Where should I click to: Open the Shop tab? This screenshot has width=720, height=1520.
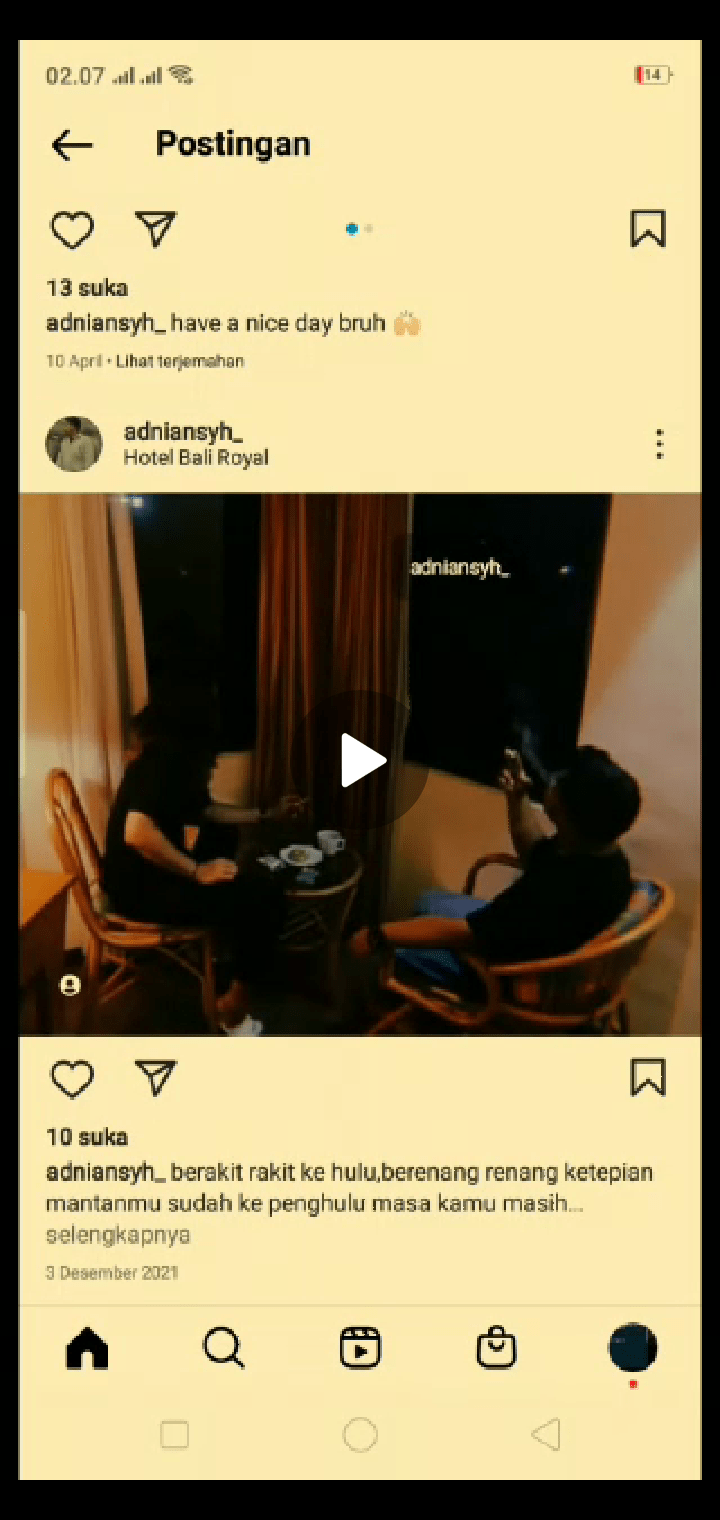[x=496, y=1348]
